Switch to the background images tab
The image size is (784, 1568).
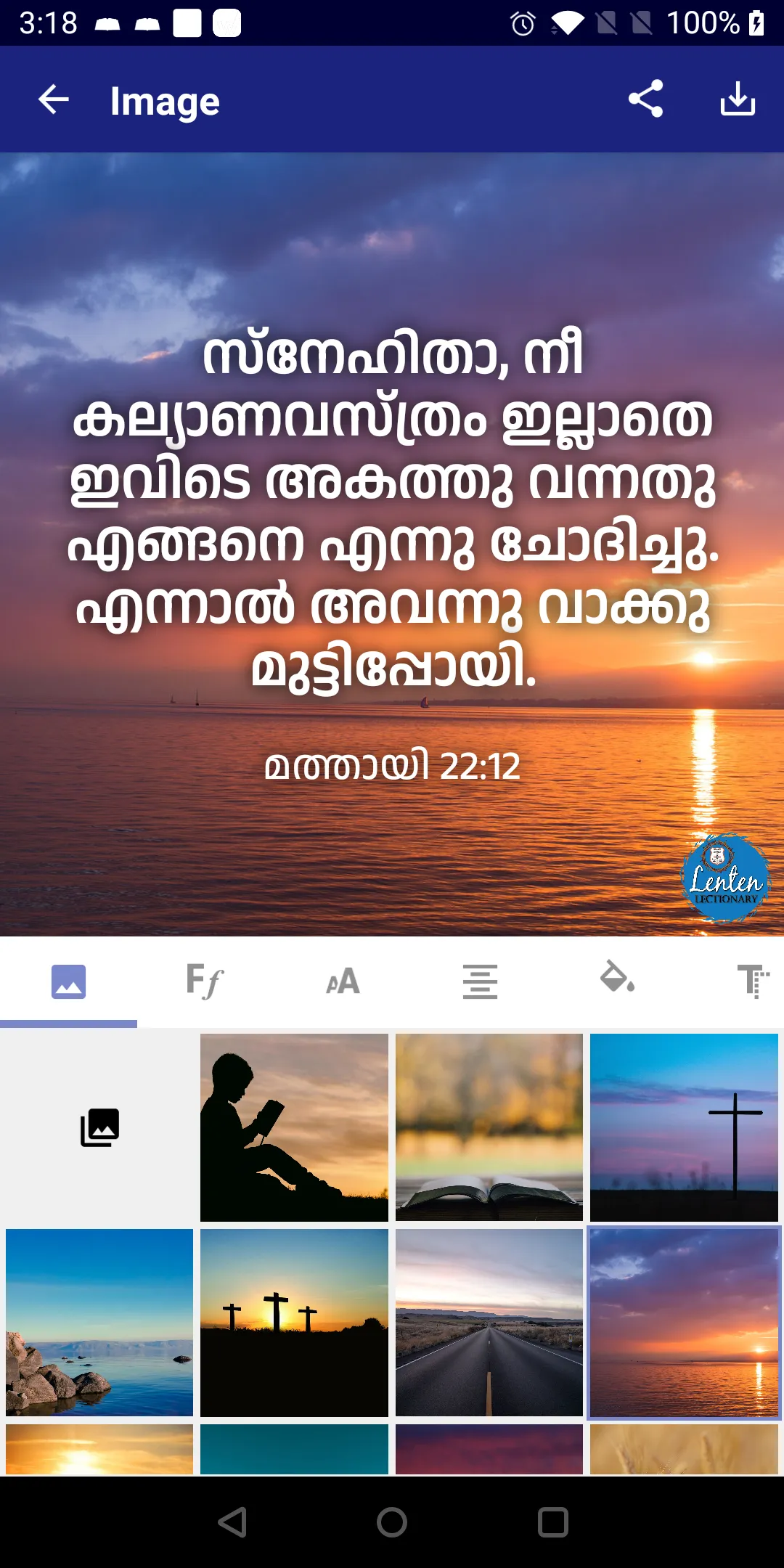pos(69,981)
